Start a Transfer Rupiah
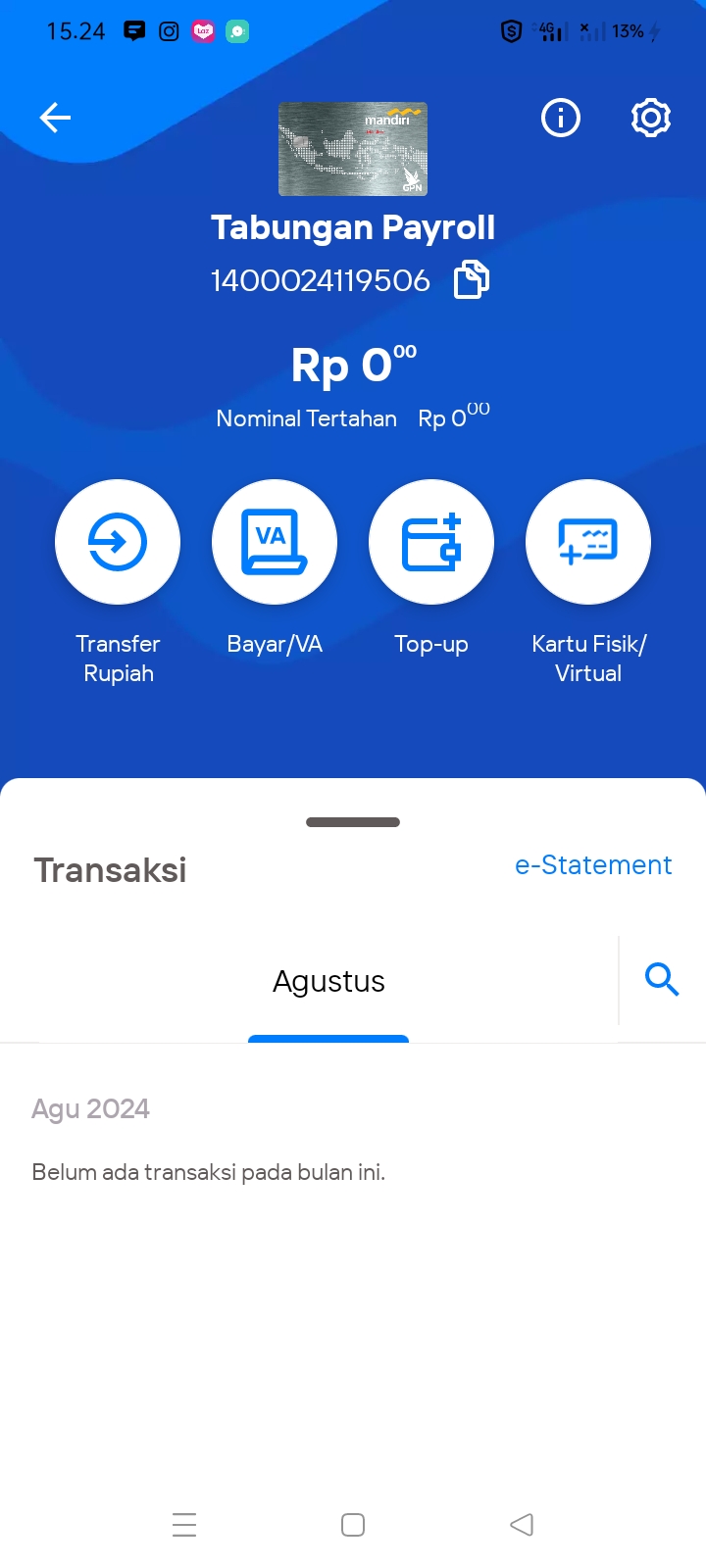 [x=118, y=542]
